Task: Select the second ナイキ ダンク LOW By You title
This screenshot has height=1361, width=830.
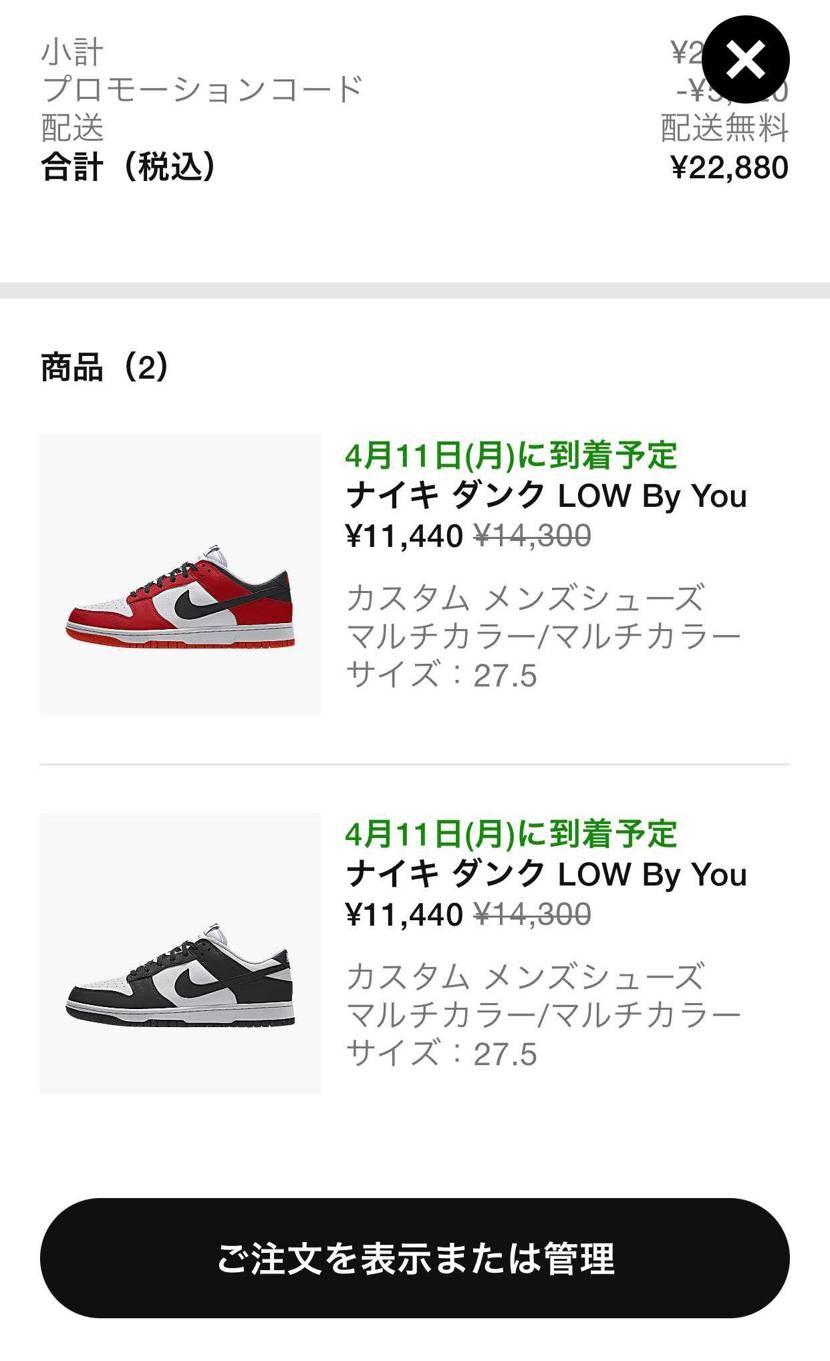Action: [x=546, y=873]
